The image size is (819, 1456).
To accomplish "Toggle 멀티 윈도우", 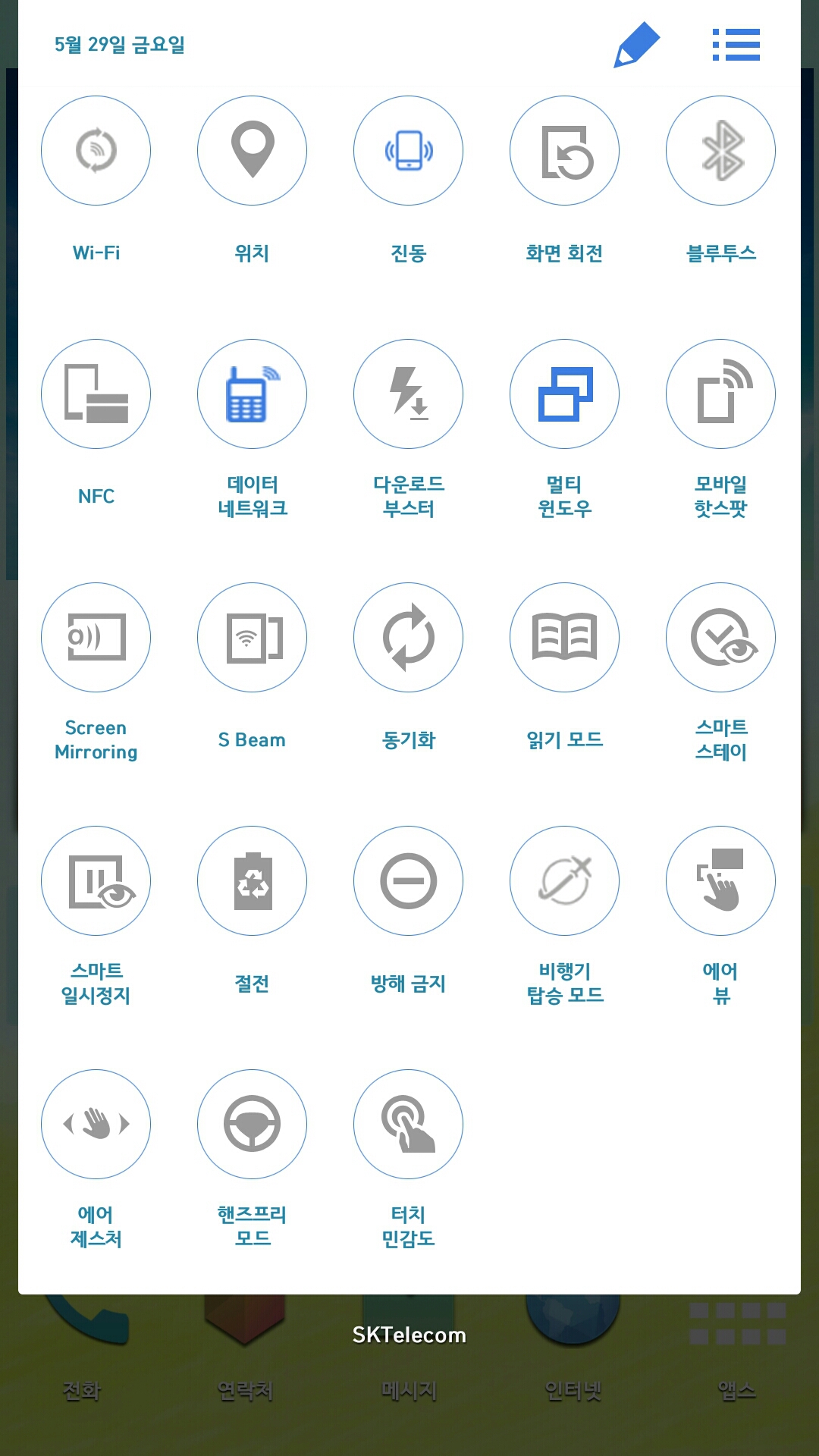I will click(565, 394).
